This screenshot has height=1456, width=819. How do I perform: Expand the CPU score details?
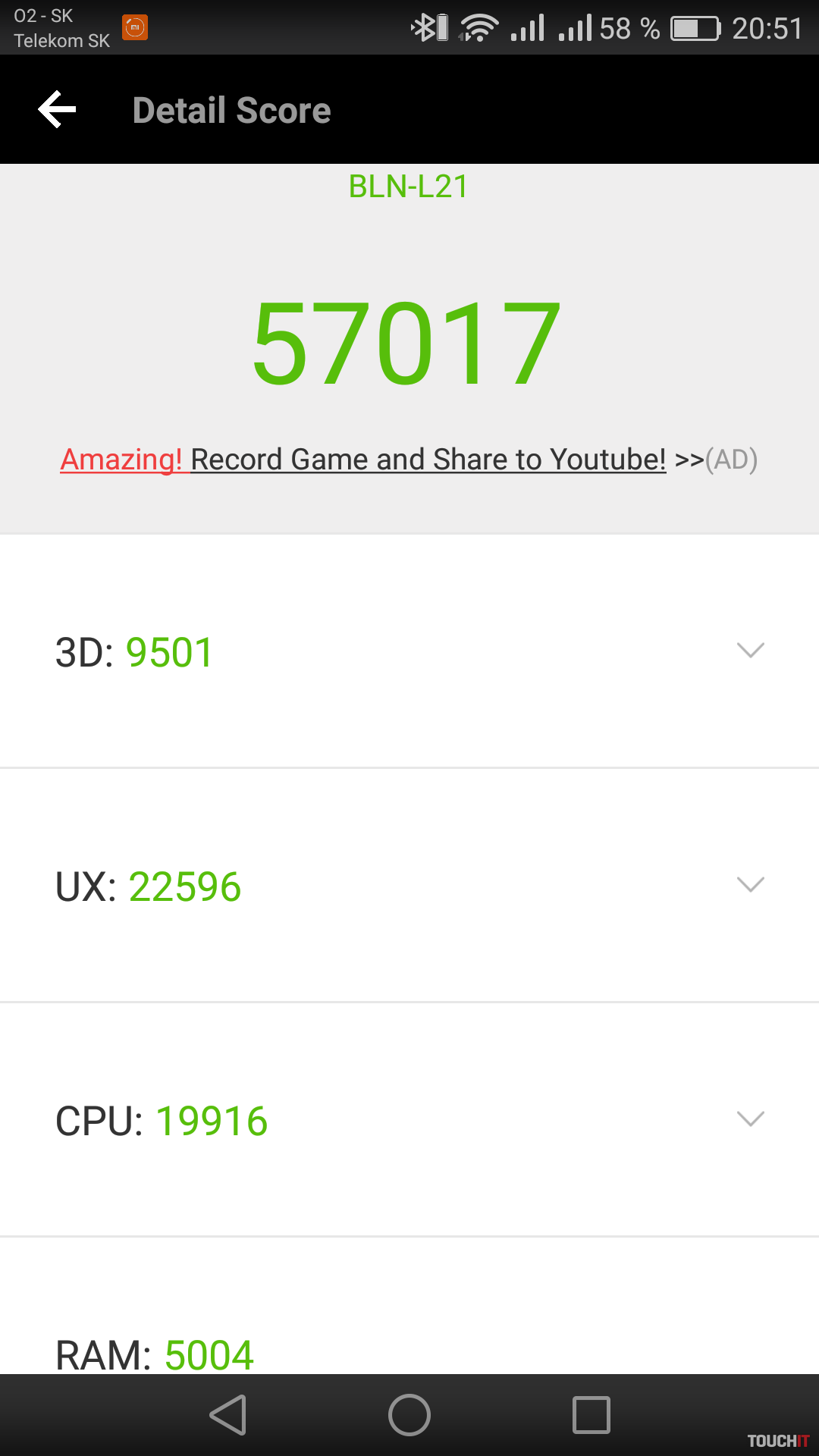pyautogui.click(x=750, y=1119)
